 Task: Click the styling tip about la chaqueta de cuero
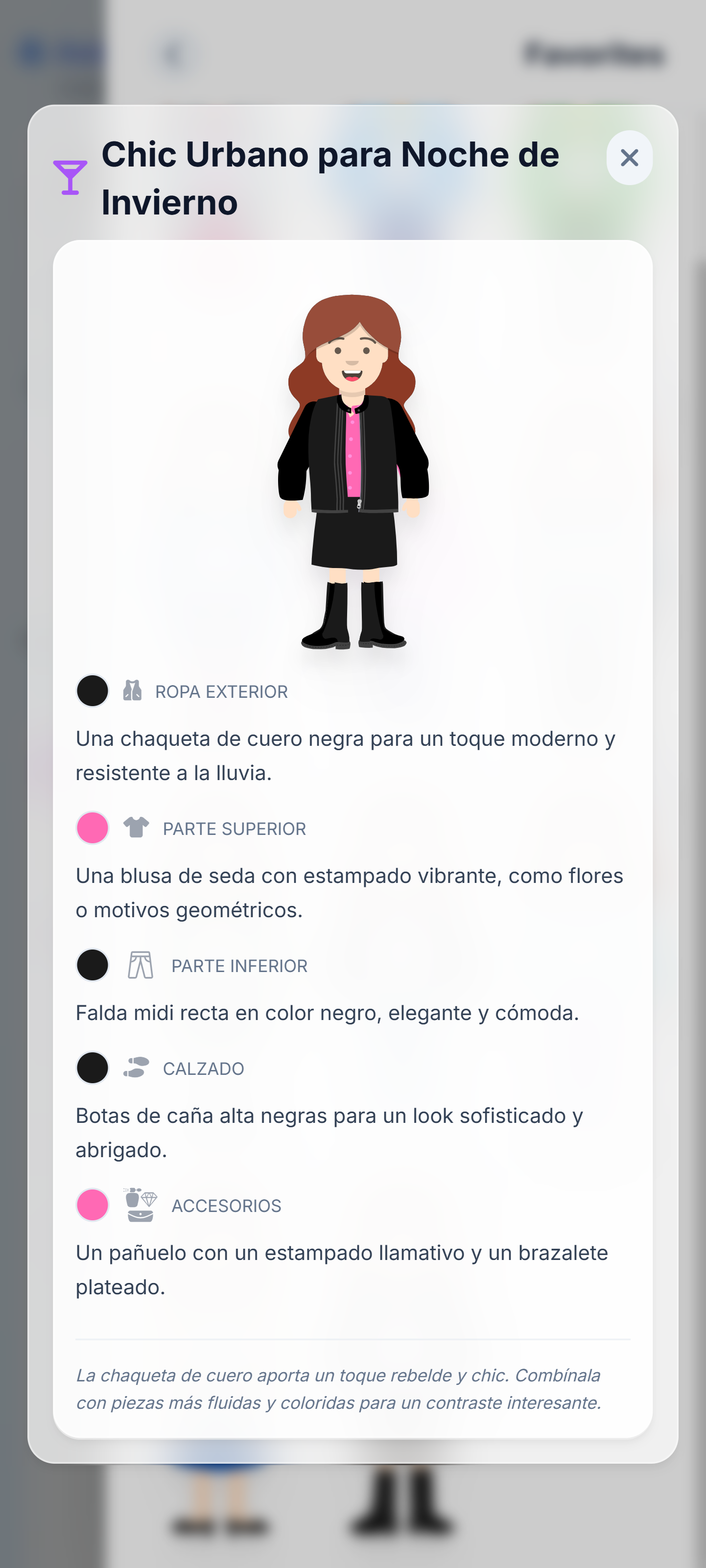coord(338,1391)
